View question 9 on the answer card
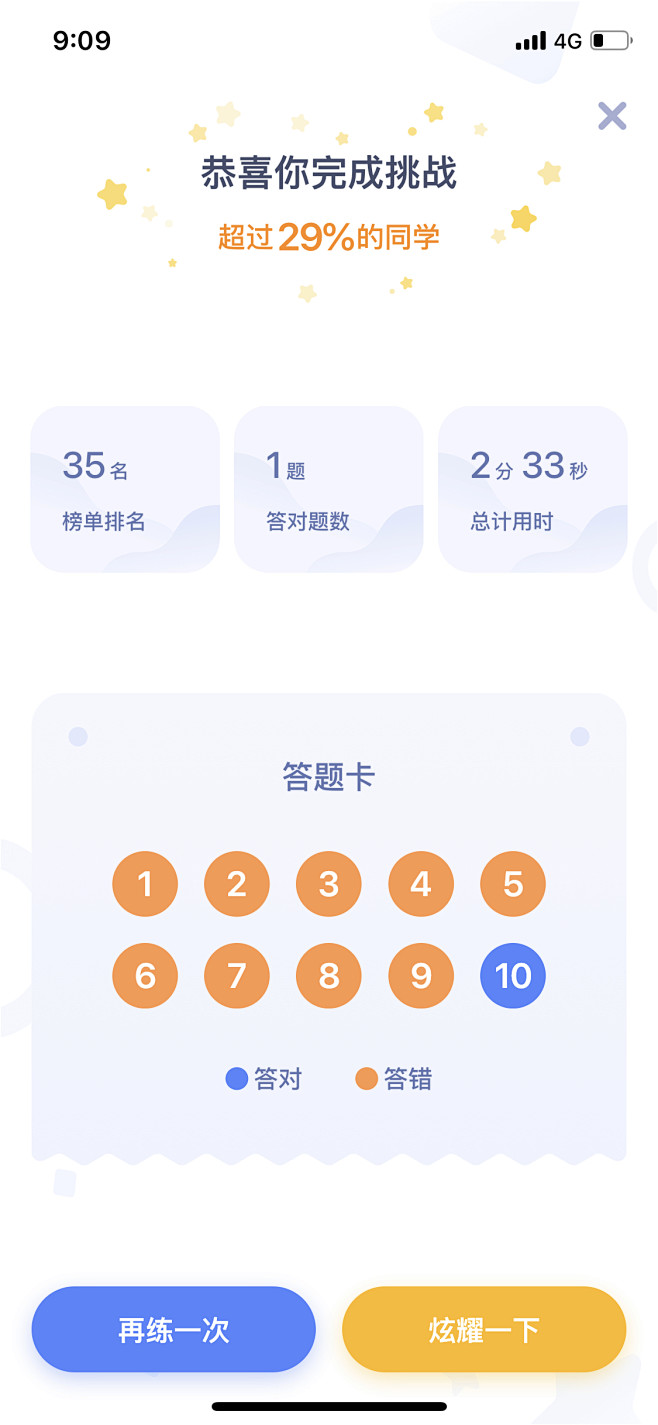 click(x=421, y=975)
